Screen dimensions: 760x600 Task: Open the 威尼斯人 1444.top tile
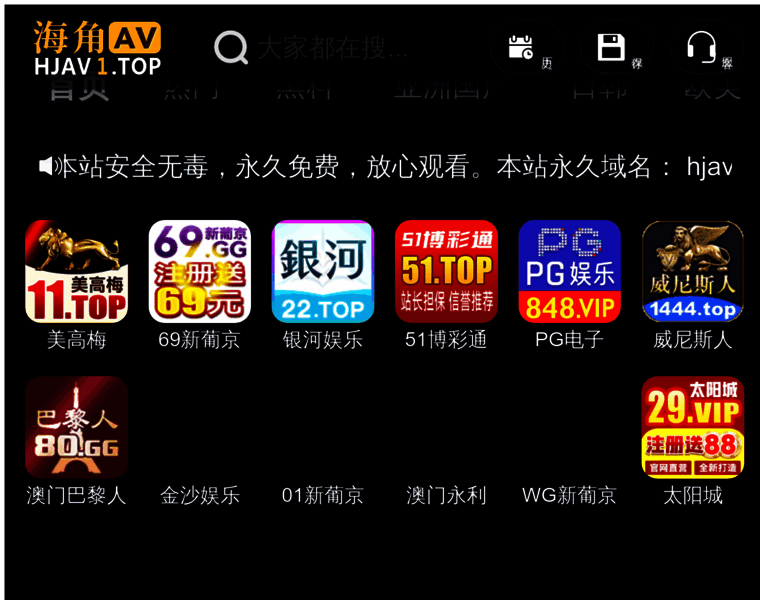click(692, 272)
